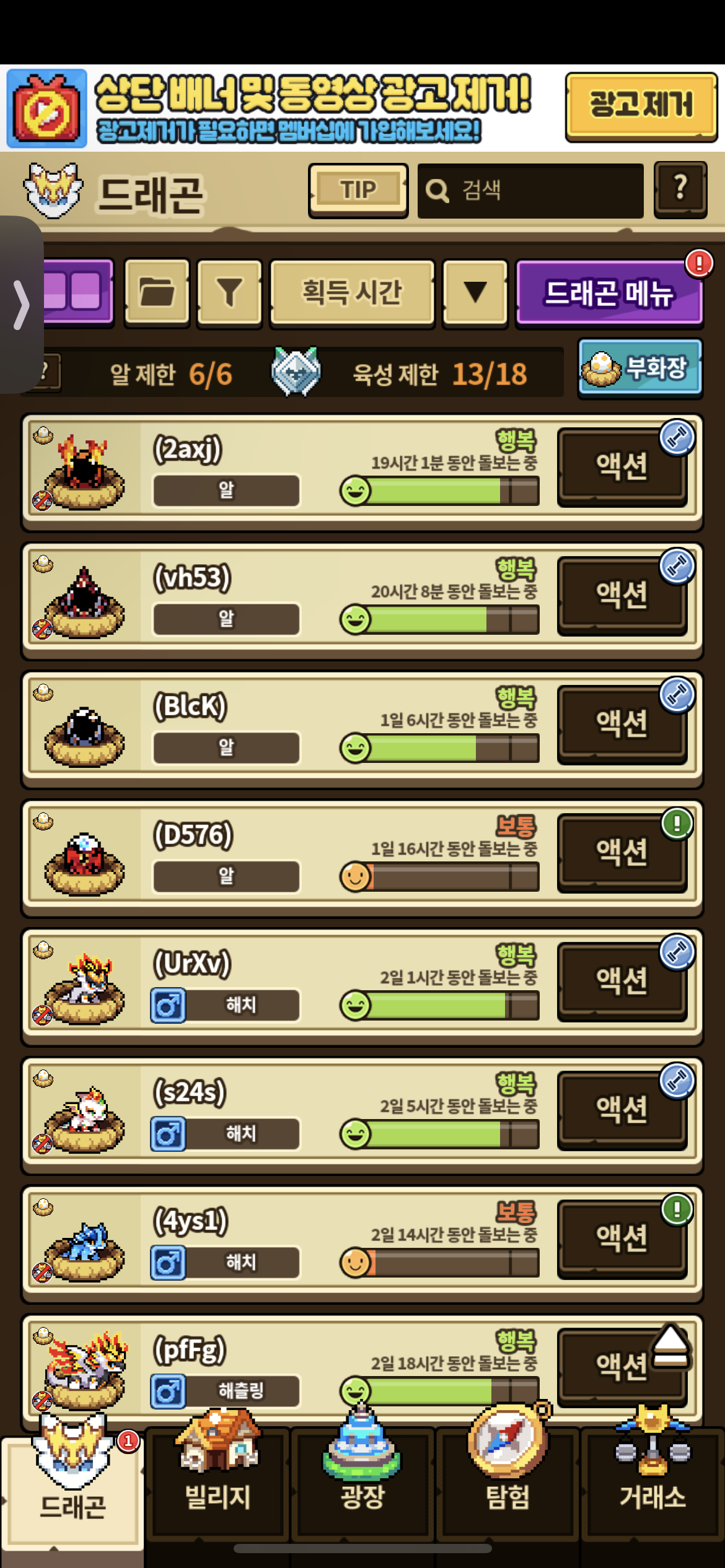725x1568 pixels.
Task: Toggle the sort order arrow
Action: point(475,292)
